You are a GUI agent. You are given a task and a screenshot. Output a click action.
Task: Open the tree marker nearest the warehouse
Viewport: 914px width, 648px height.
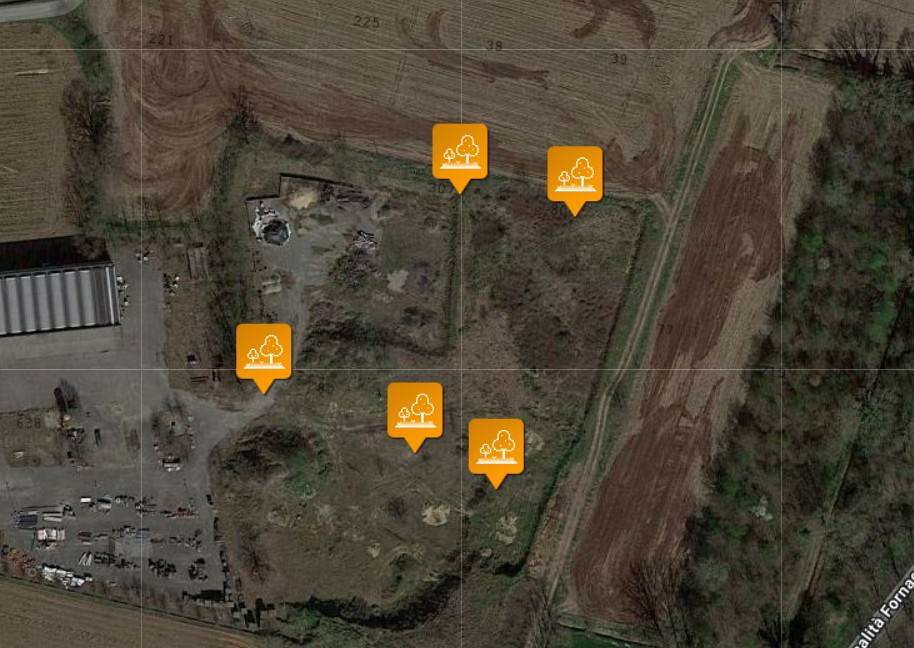coord(264,351)
